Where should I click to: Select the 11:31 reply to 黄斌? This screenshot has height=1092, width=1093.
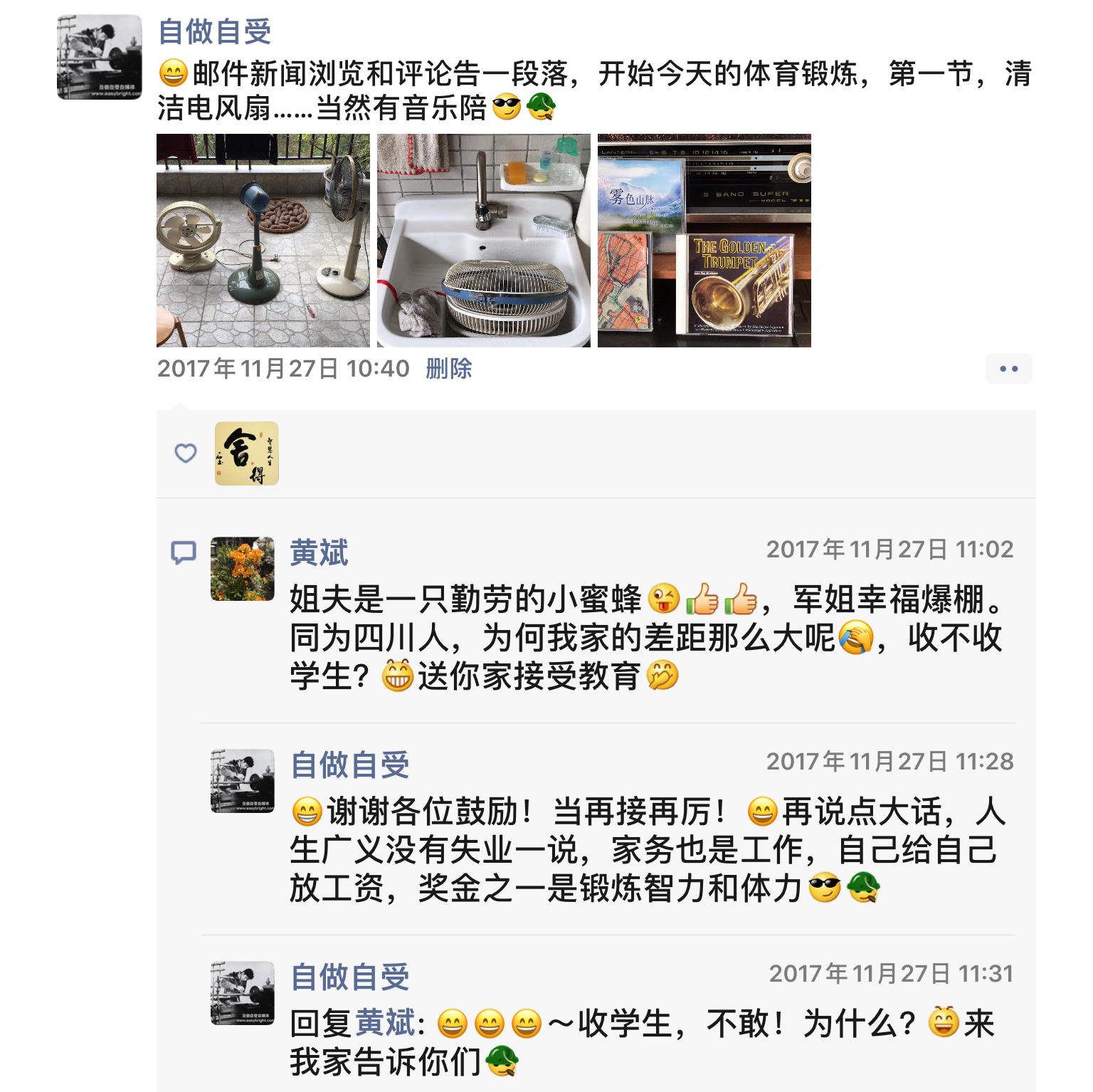[640, 1044]
